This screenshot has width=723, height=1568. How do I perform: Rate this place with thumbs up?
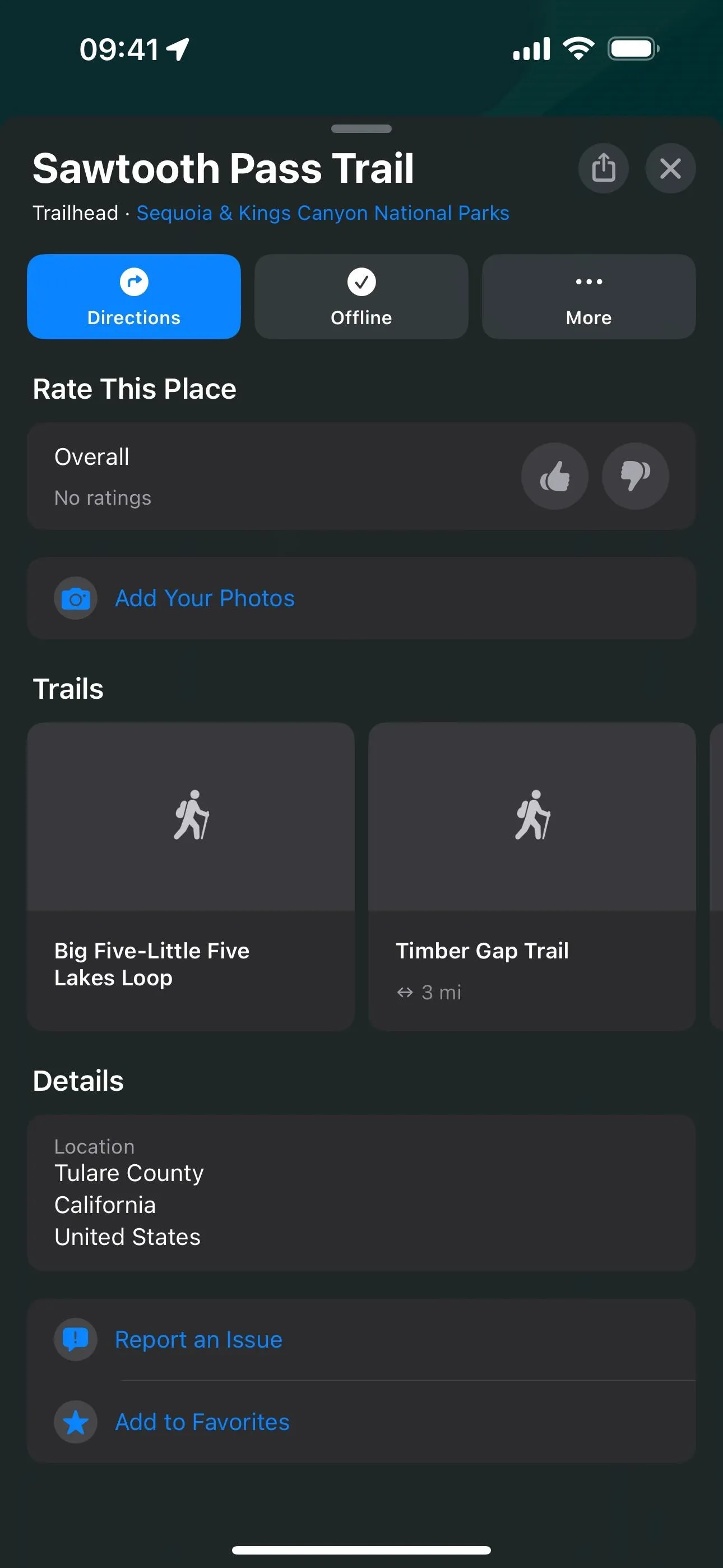tap(554, 476)
